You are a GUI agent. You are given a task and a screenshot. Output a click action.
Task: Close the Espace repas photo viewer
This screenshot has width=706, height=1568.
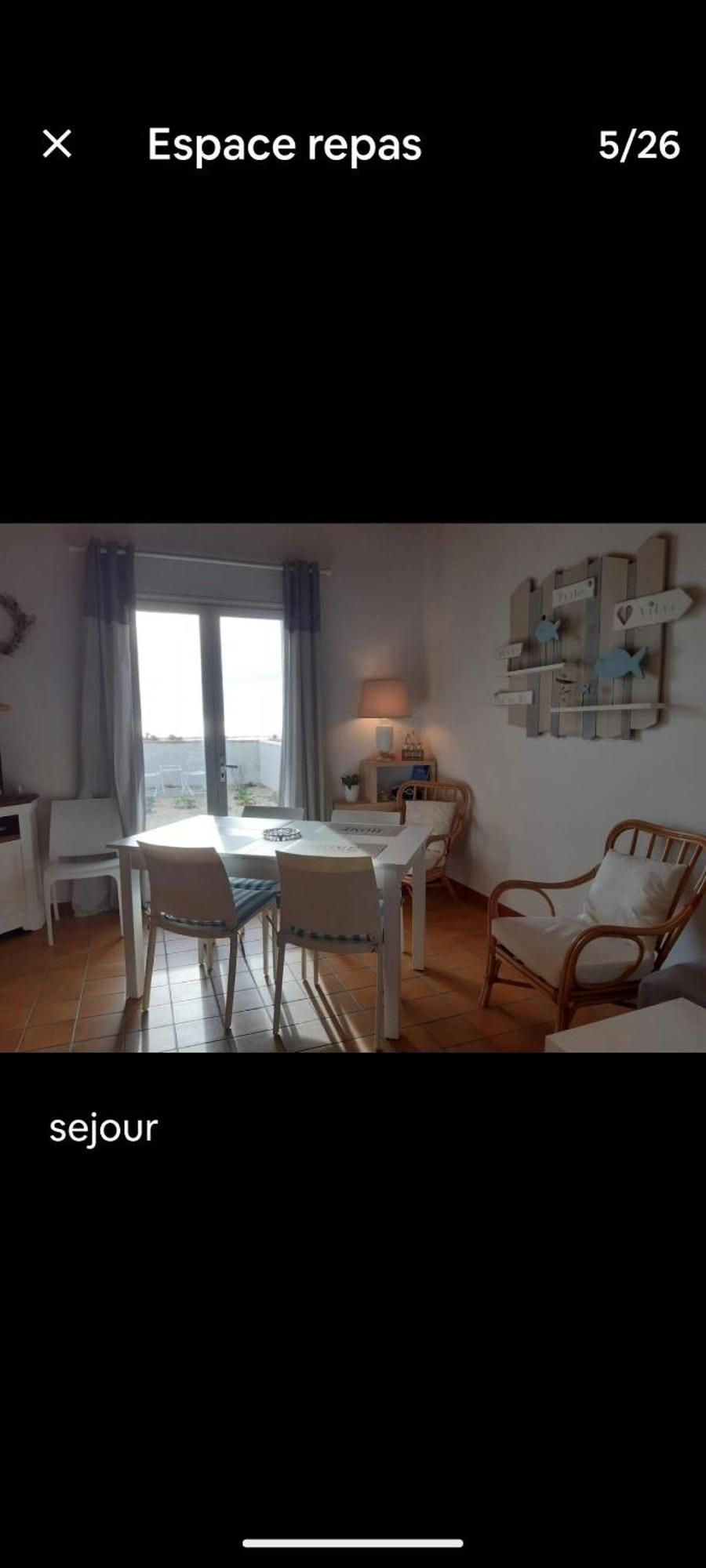point(56,144)
